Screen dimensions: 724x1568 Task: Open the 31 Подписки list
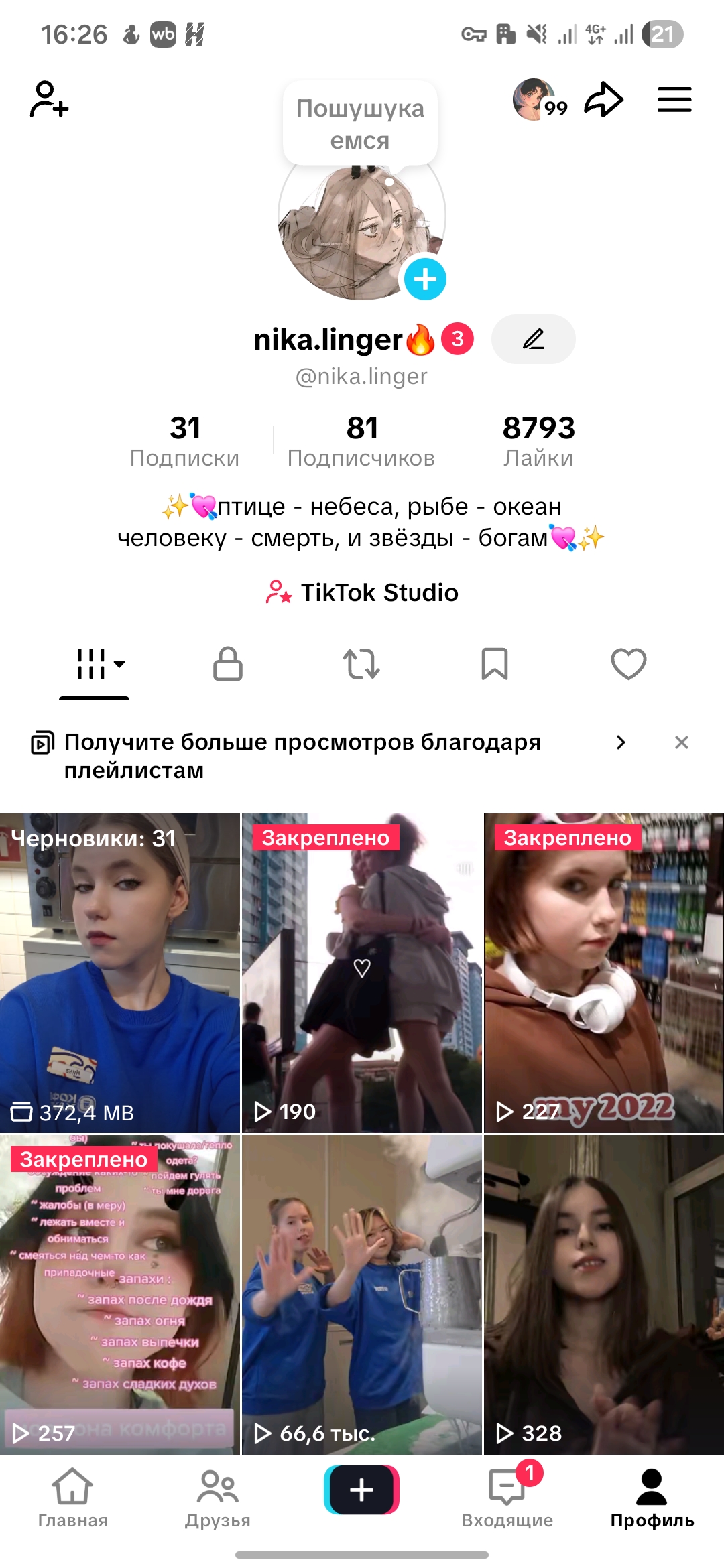tap(184, 440)
